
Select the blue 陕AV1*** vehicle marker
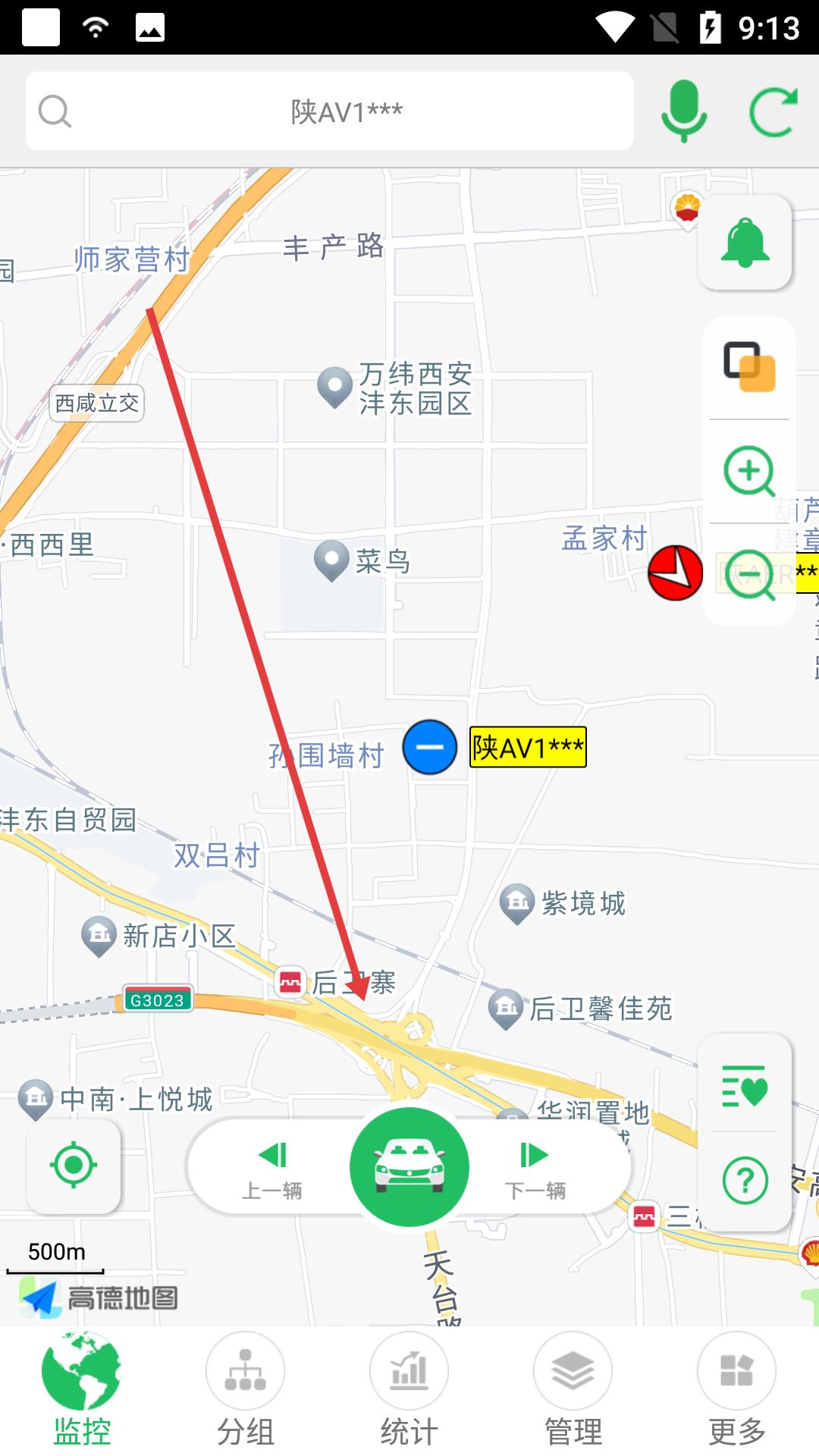point(430,747)
